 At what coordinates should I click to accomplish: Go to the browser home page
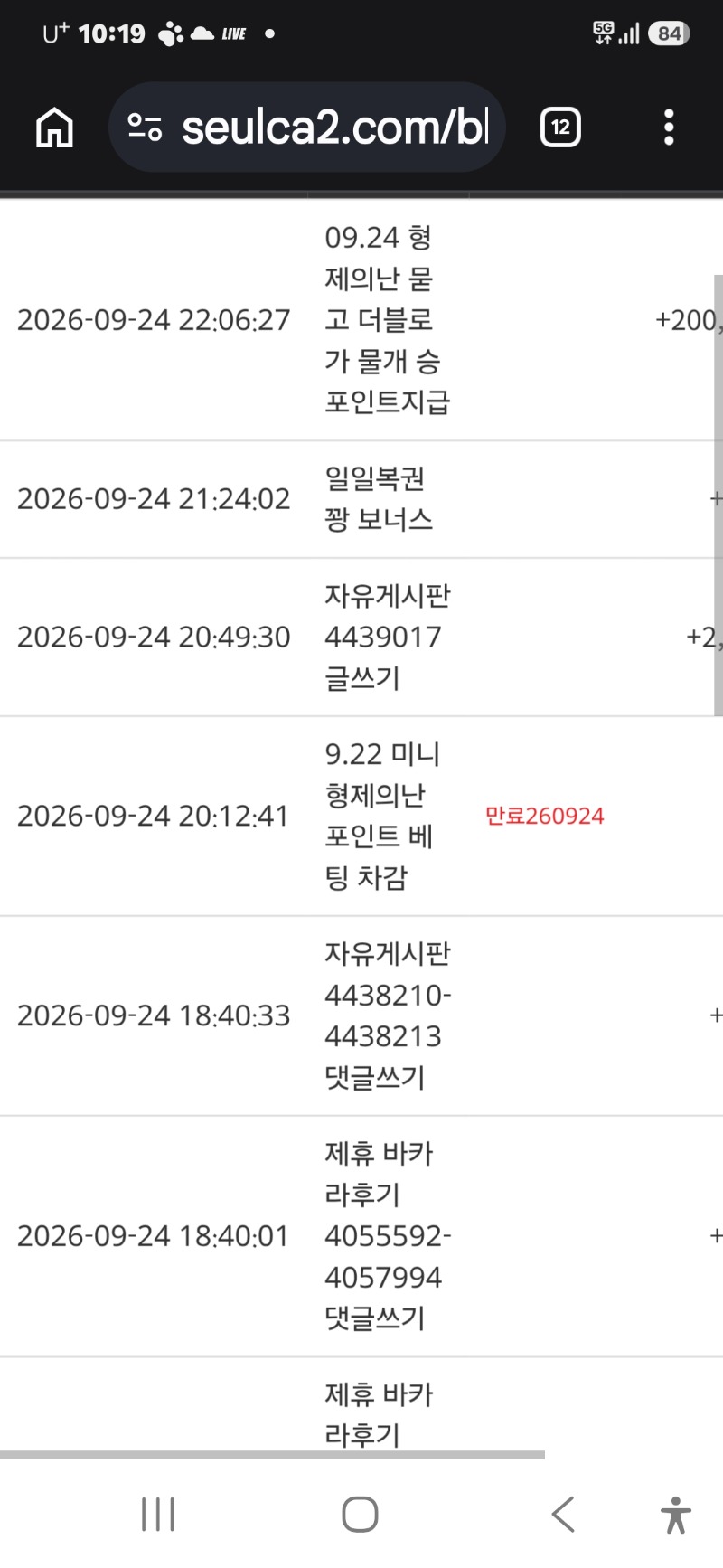click(54, 127)
